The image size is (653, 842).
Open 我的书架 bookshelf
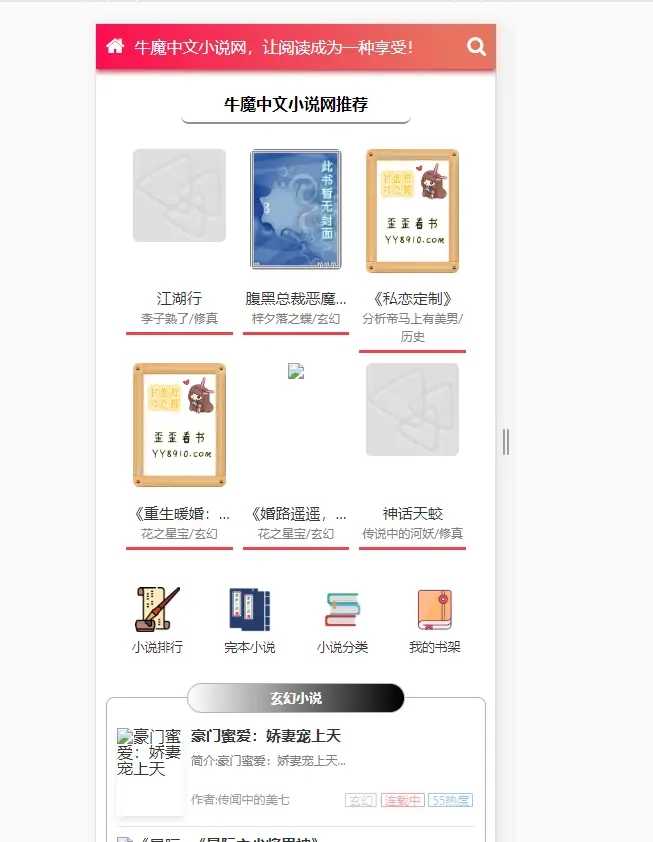pyautogui.click(x=434, y=620)
